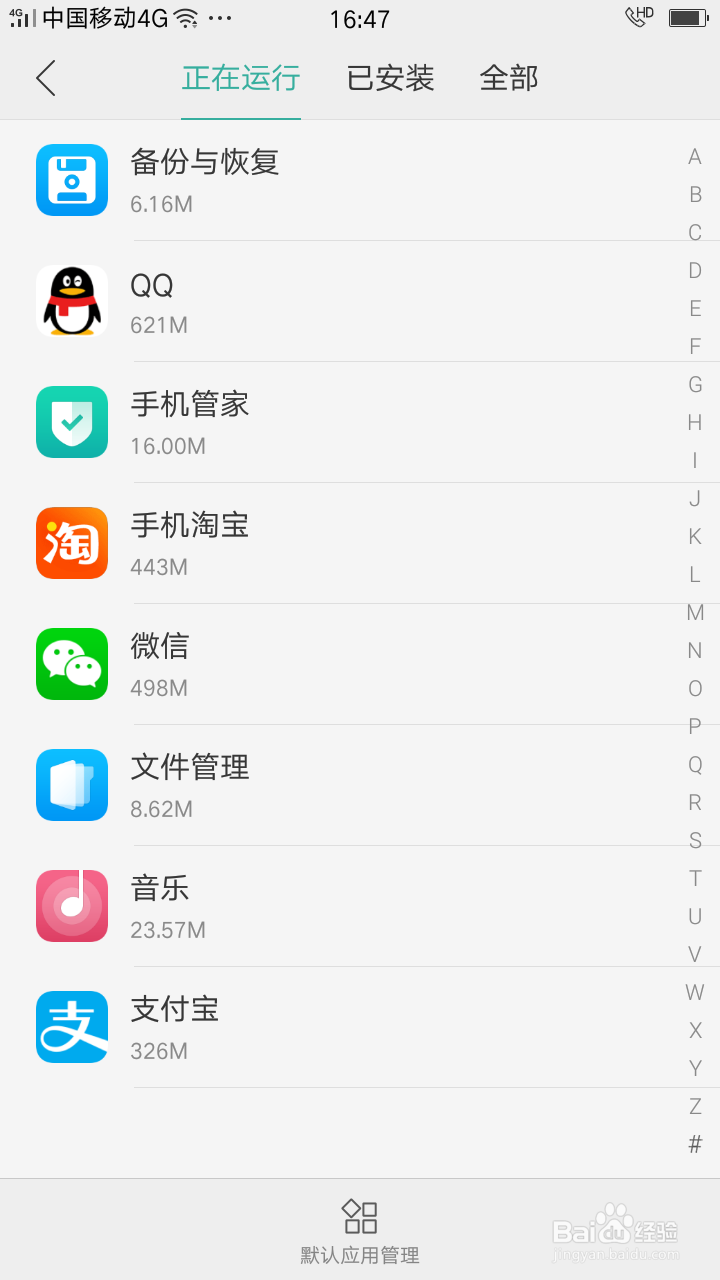Tap the WeChat (微信) app icon
The image size is (720, 1280).
(x=71, y=663)
